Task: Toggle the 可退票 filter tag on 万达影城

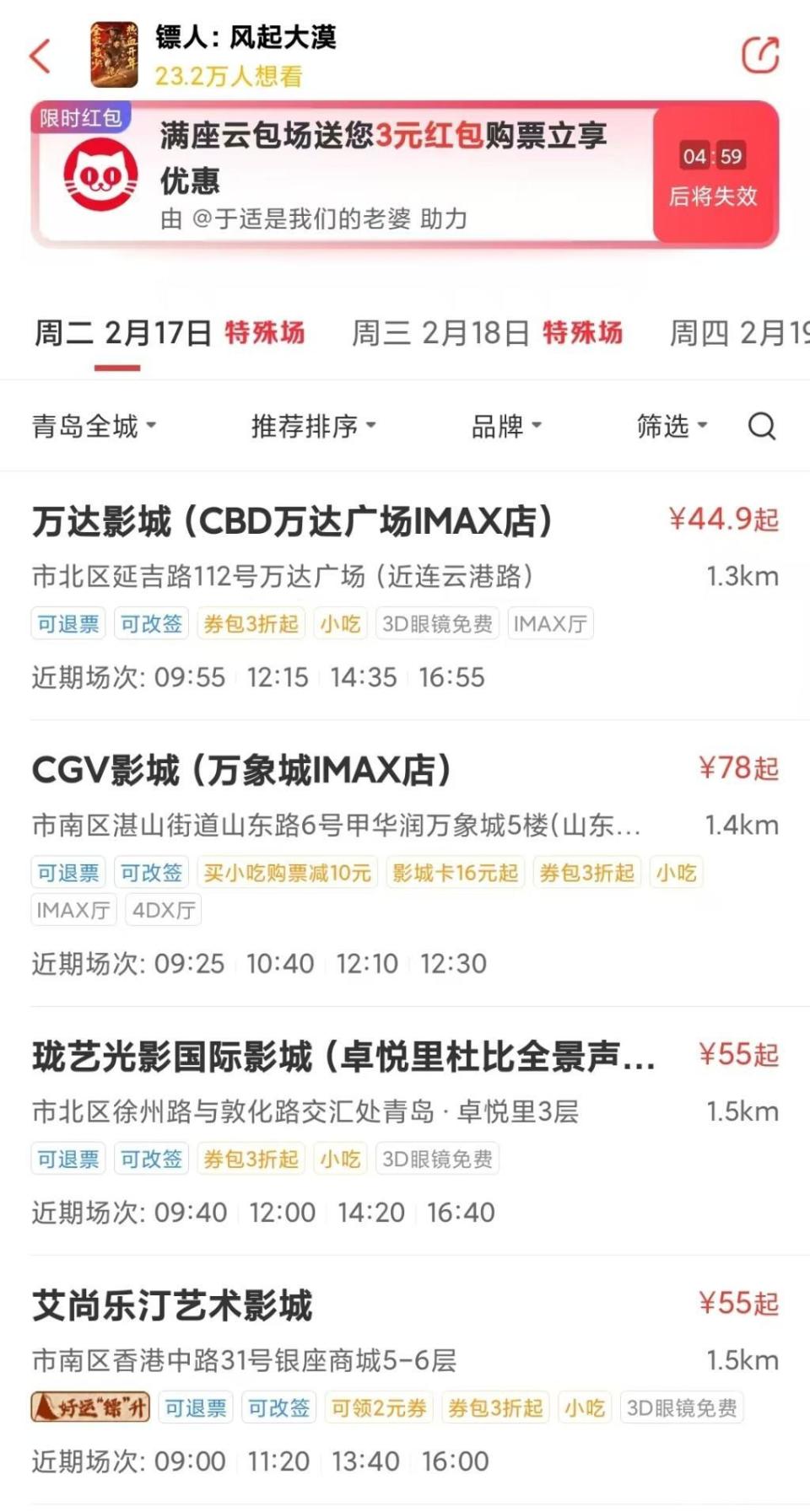Action: [67, 623]
